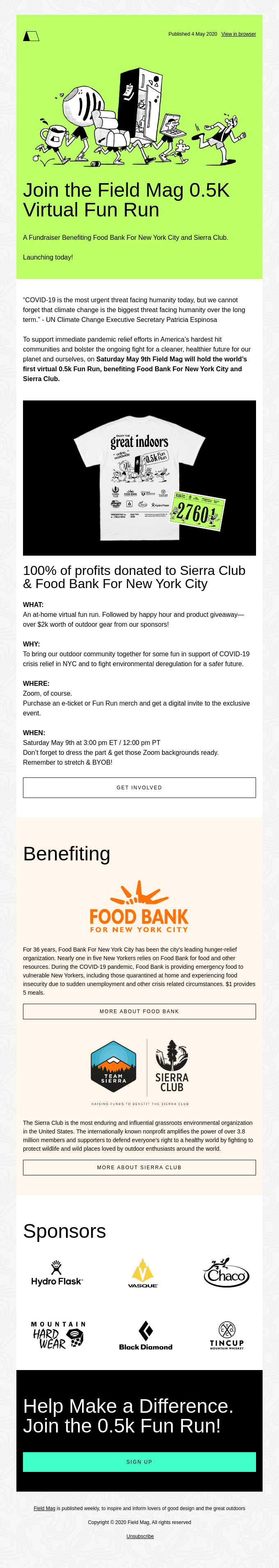Open MORE ABOUT FOOD BANK
279x1568 pixels.
coord(139,1011)
